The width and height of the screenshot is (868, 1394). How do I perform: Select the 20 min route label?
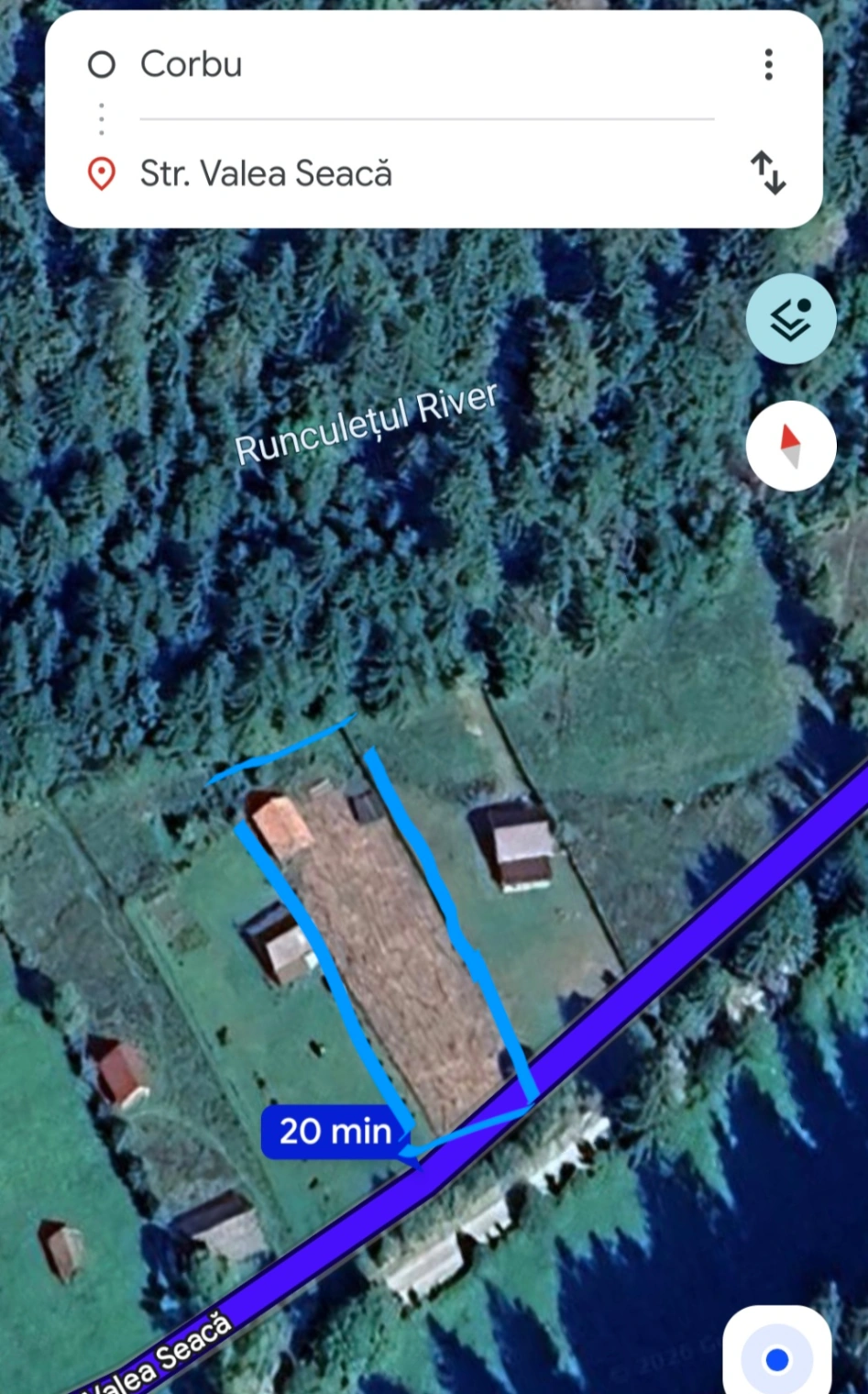click(x=335, y=1131)
